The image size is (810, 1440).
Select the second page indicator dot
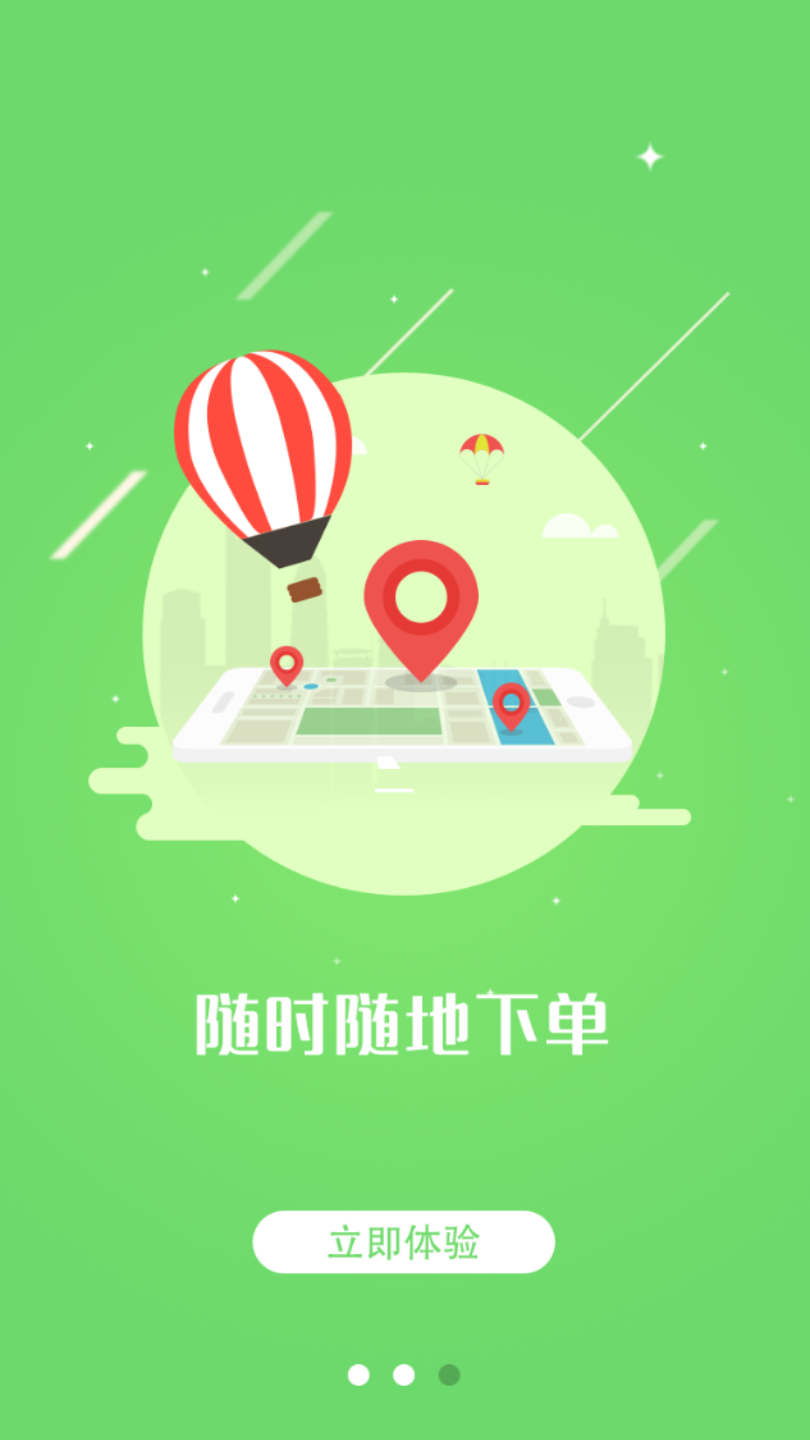point(404,1375)
